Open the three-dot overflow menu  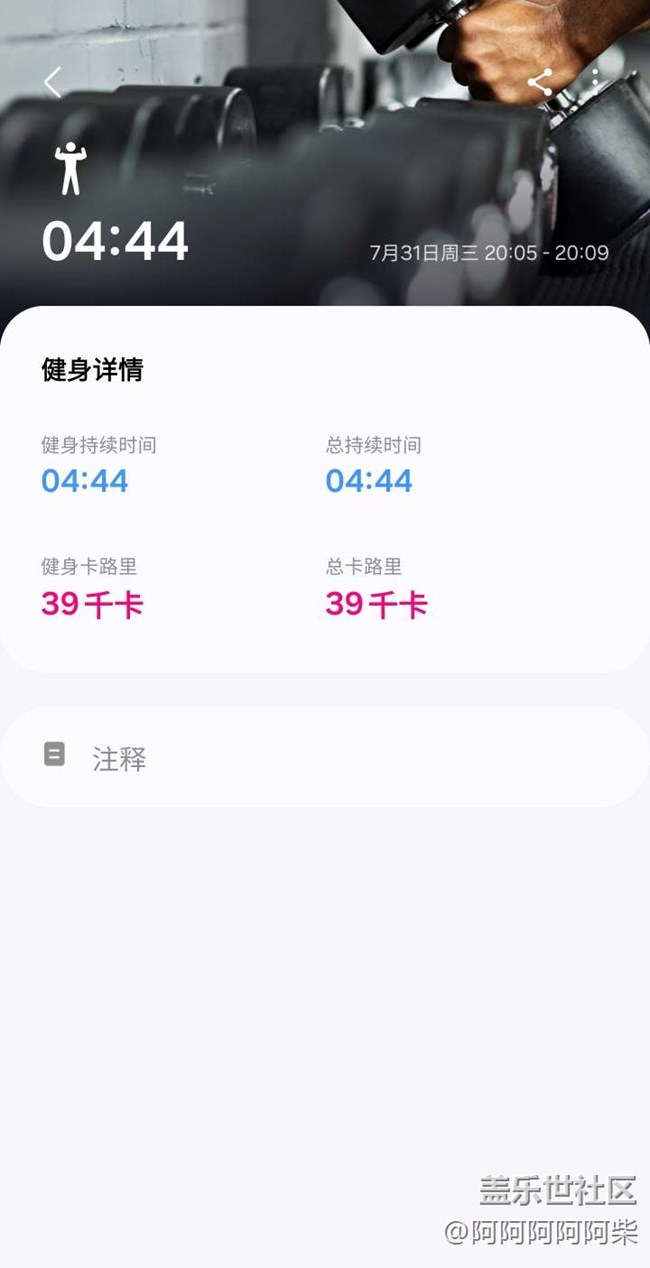coord(596,82)
